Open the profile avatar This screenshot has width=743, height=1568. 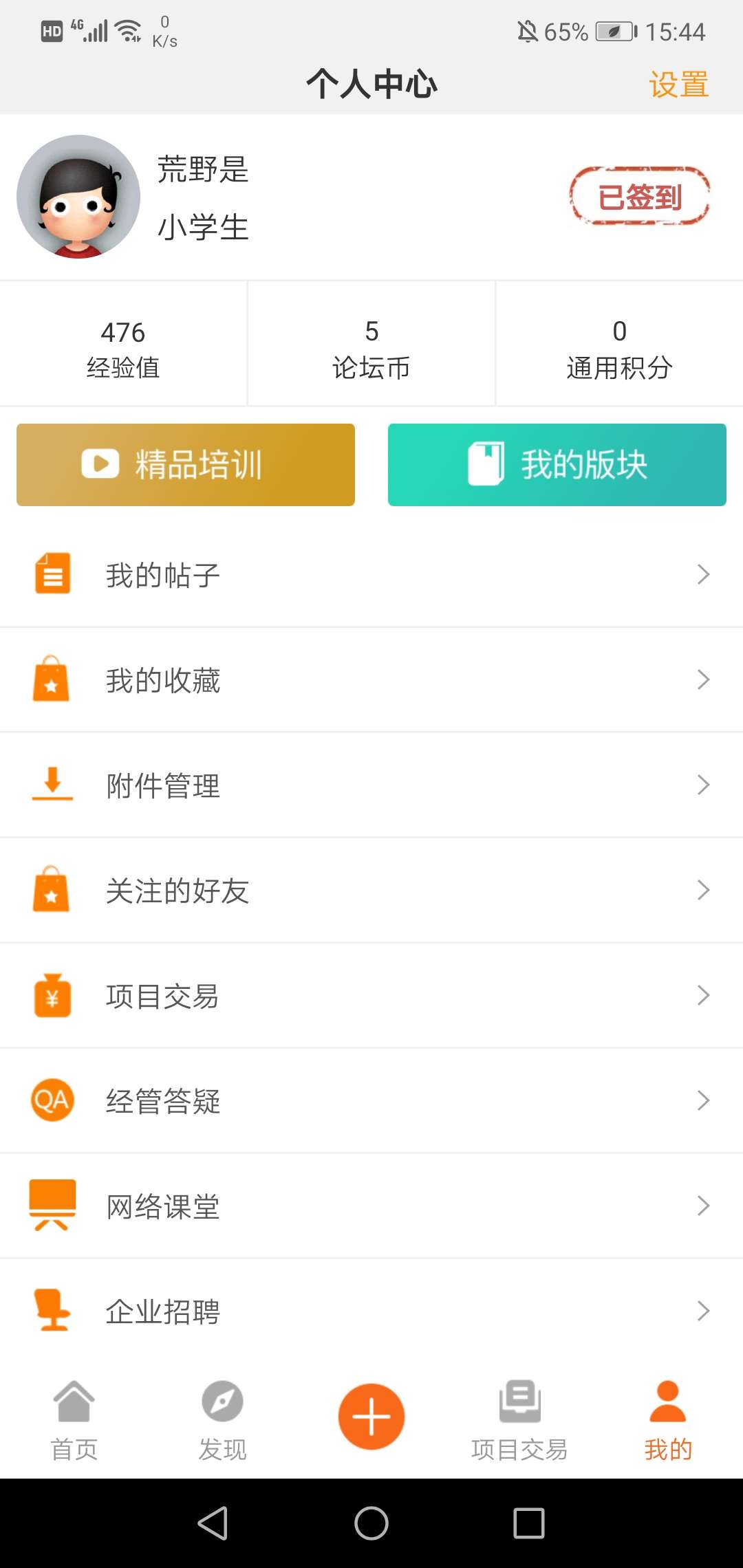click(x=78, y=197)
